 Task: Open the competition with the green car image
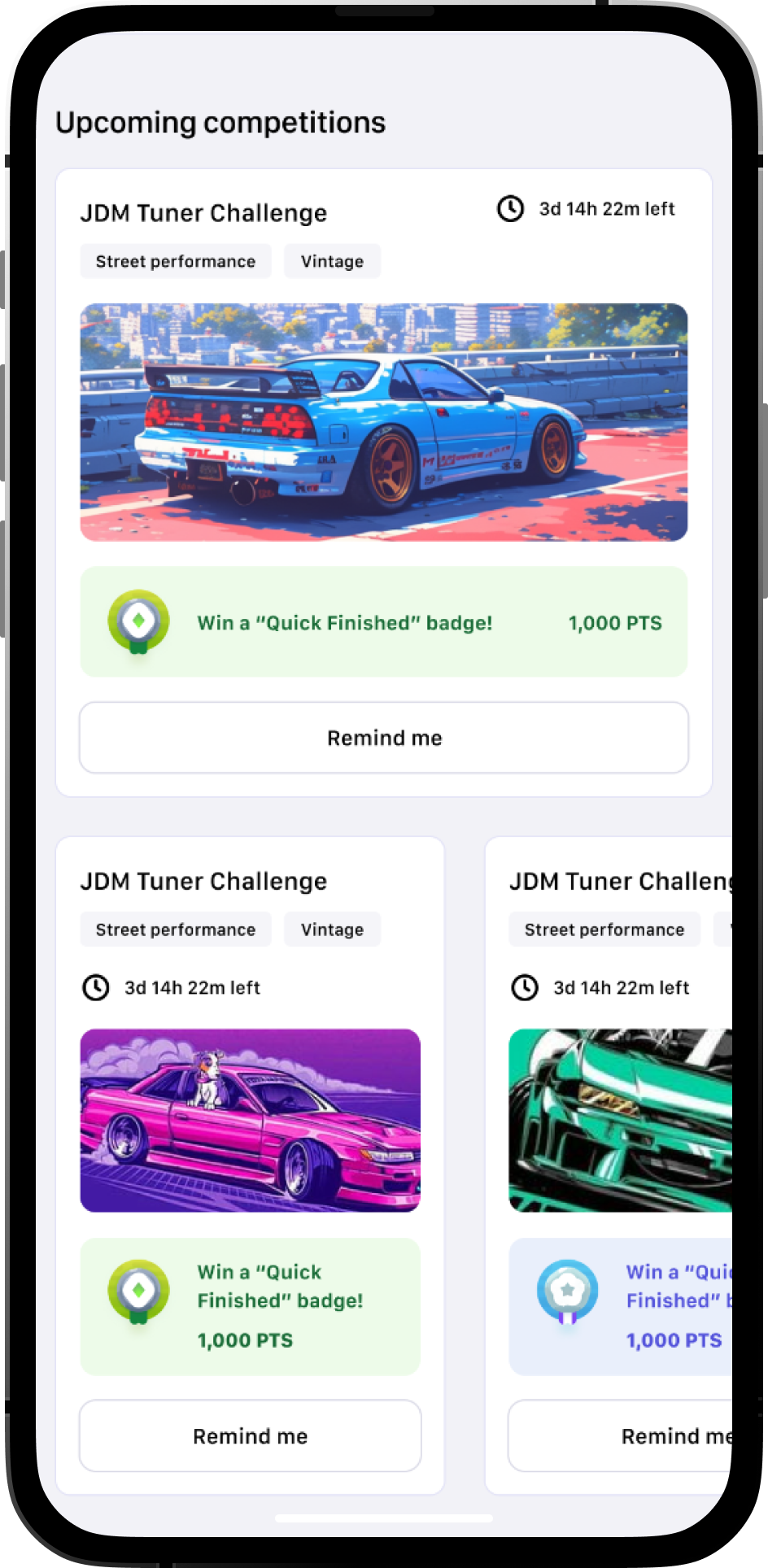620,1121
